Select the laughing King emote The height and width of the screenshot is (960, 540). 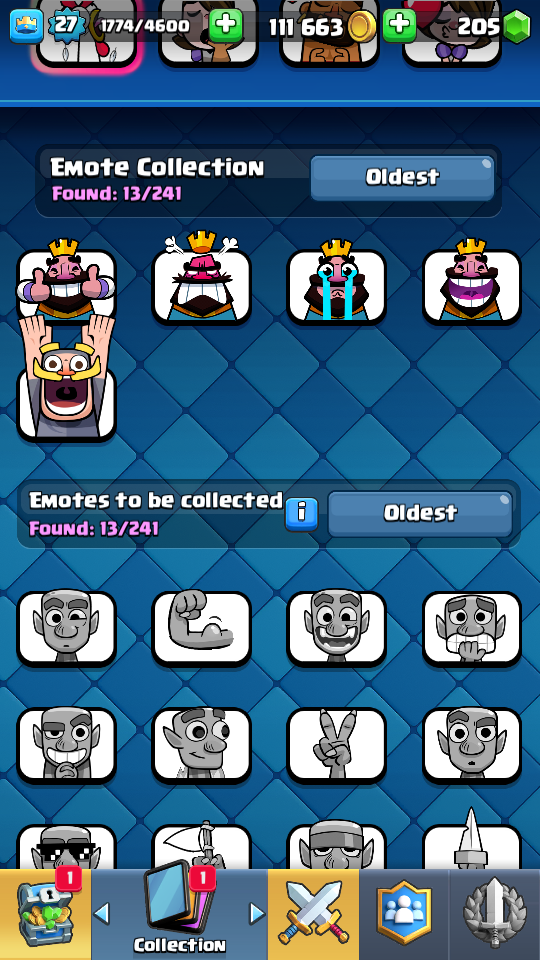[x=471, y=283]
